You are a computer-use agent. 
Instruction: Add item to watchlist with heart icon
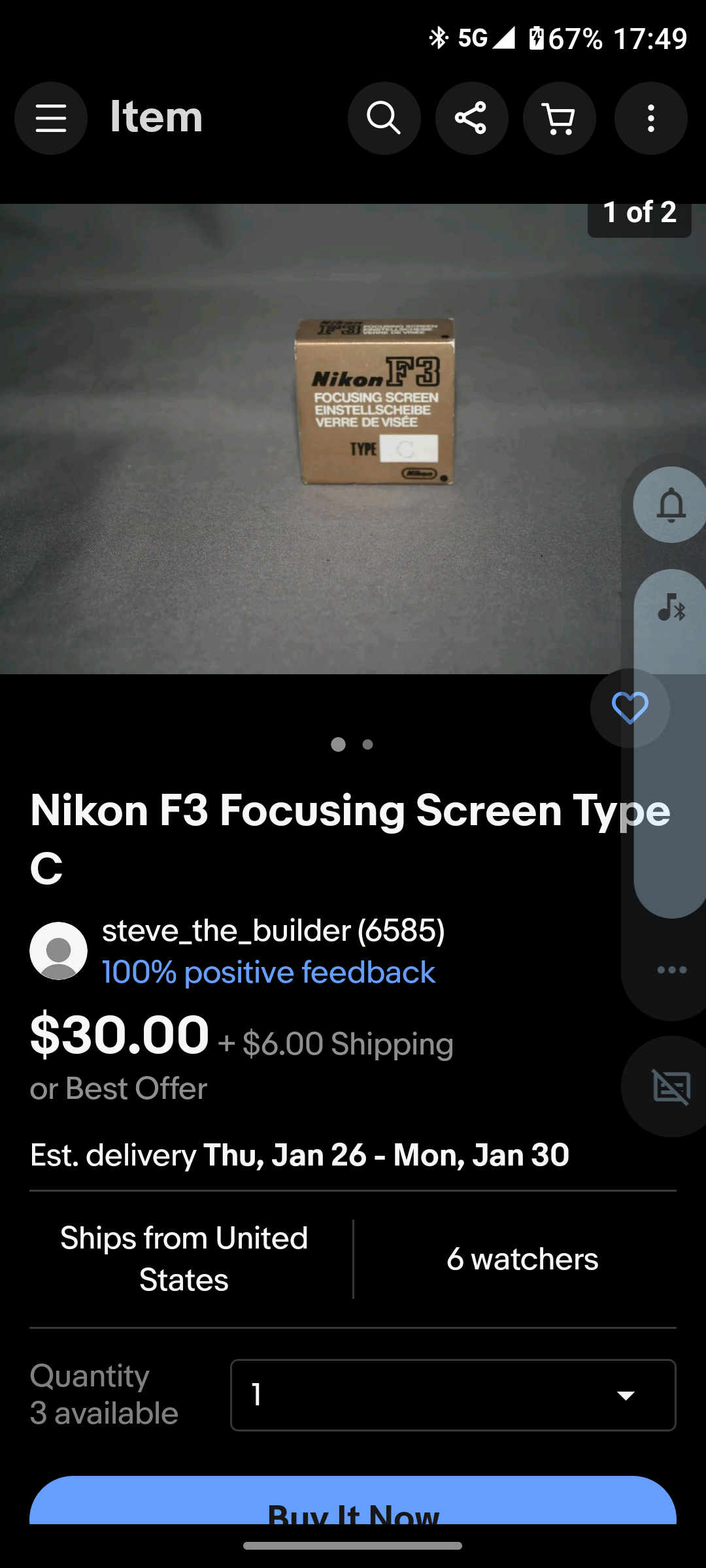pos(630,708)
